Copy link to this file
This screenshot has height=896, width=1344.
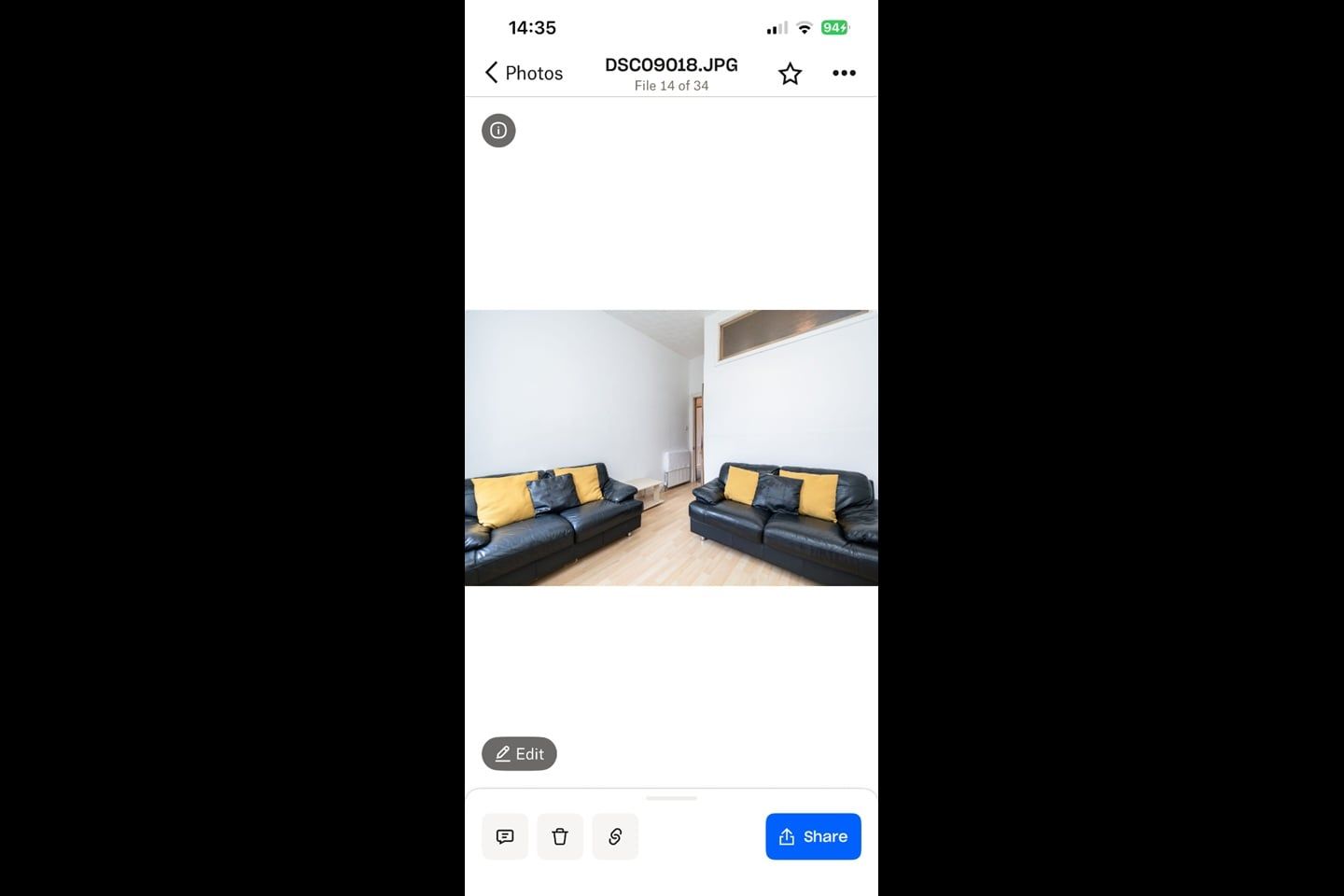pos(615,836)
